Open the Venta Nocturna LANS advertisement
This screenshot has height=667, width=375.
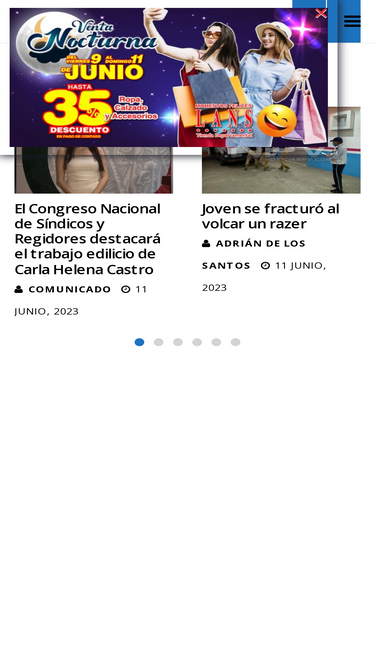(x=168, y=77)
